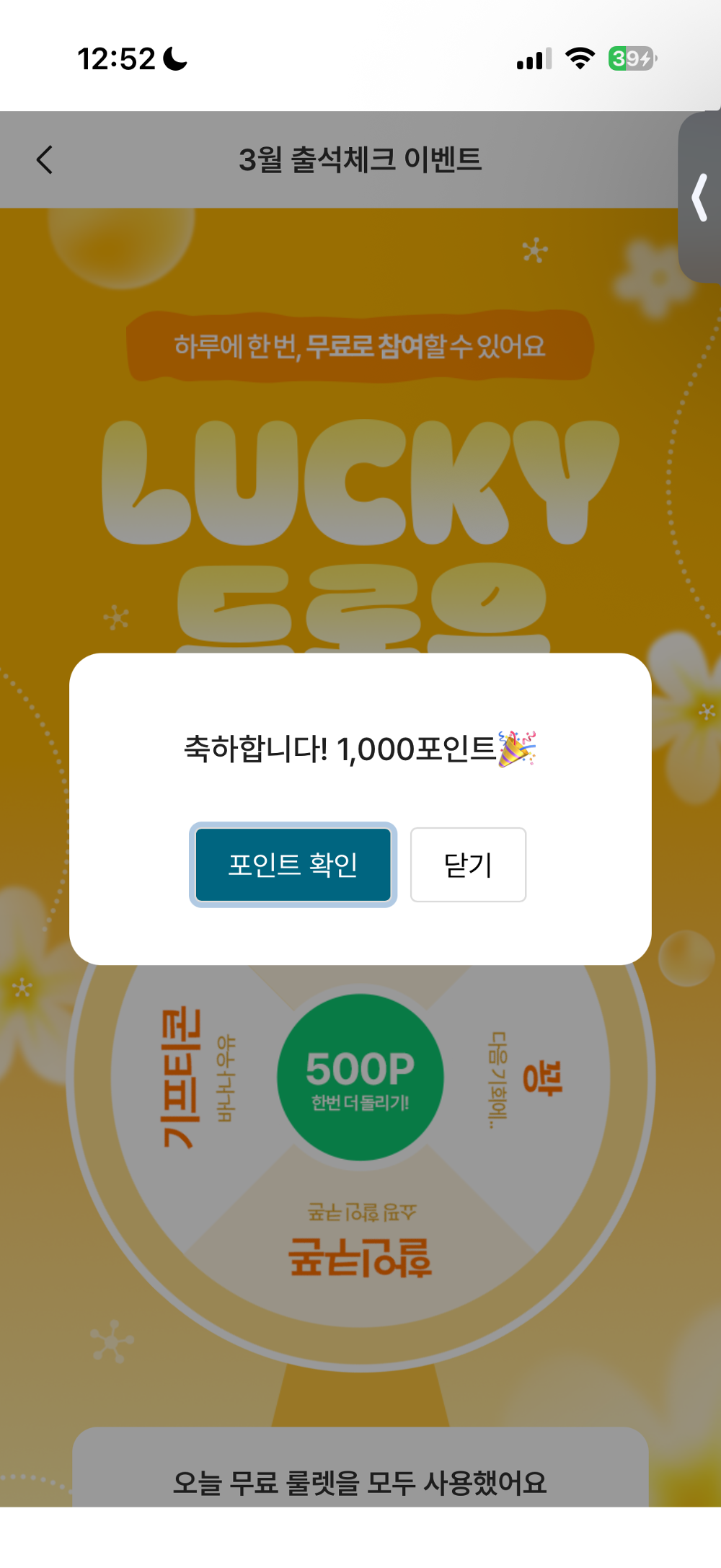Tap the Do Not Disturb moon icon
Viewport: 721px width, 1568px height.
(x=174, y=60)
